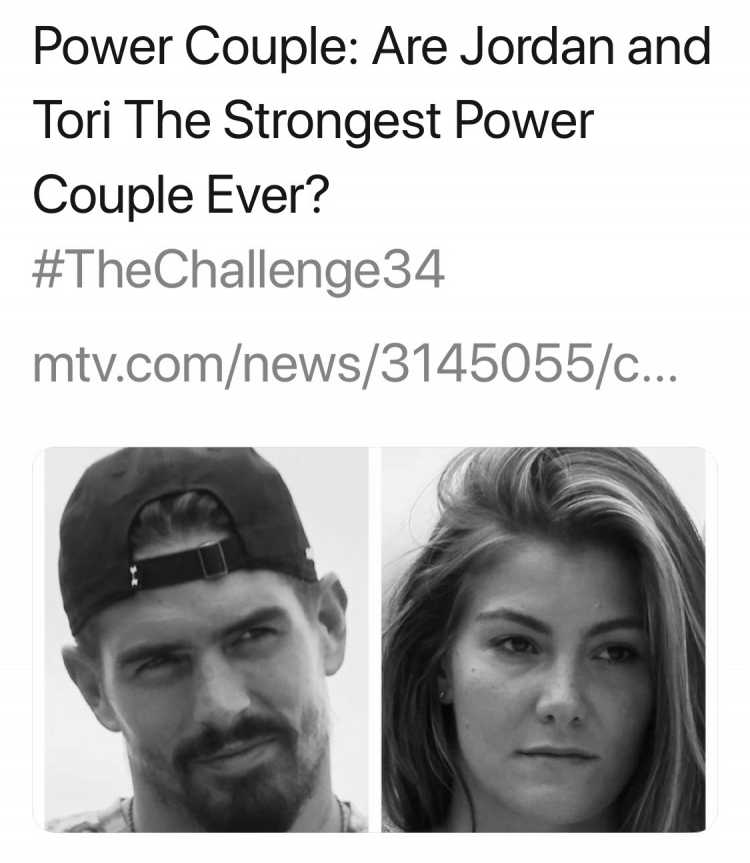
Task: View the photo of man in backwards cap
Action: coord(203,640)
